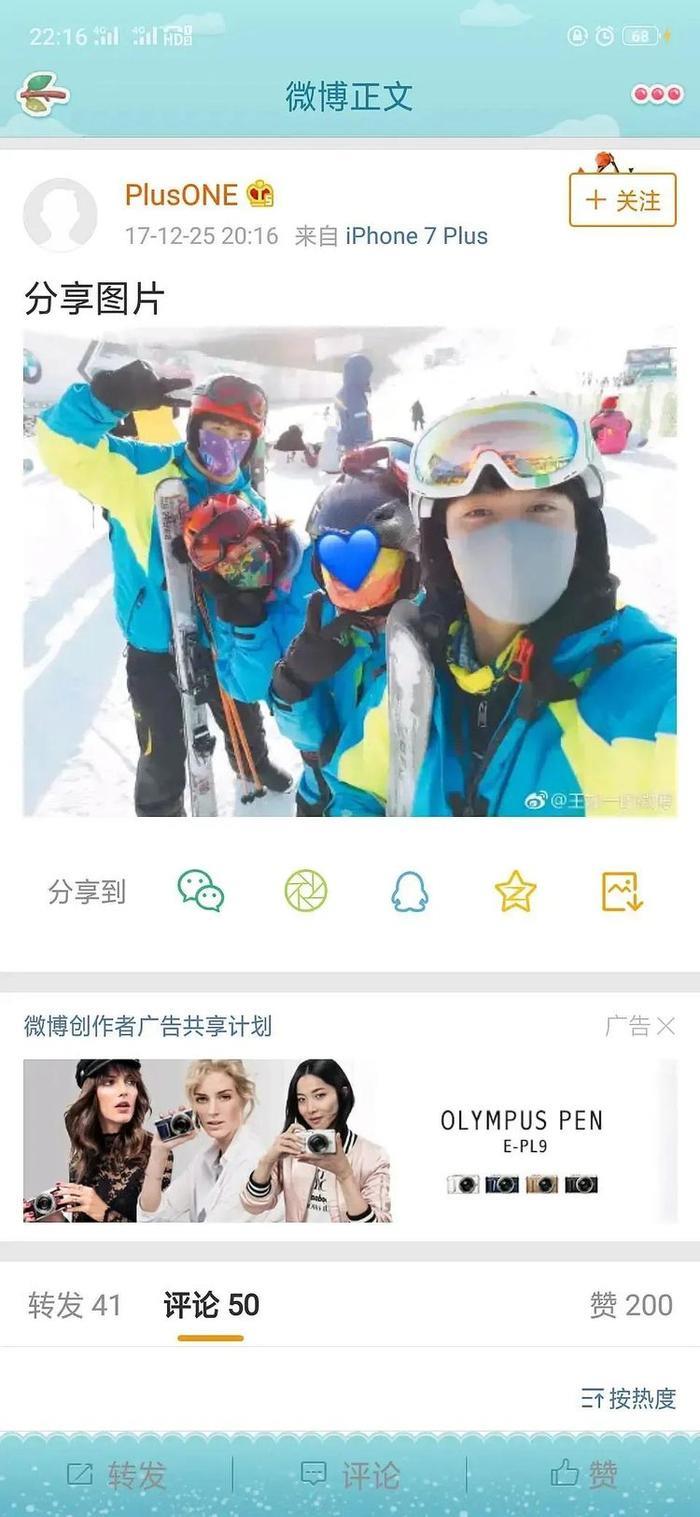Viewport: 700px width, 1517px height.
Task: Open the three-dot overflow menu
Action: (657, 95)
